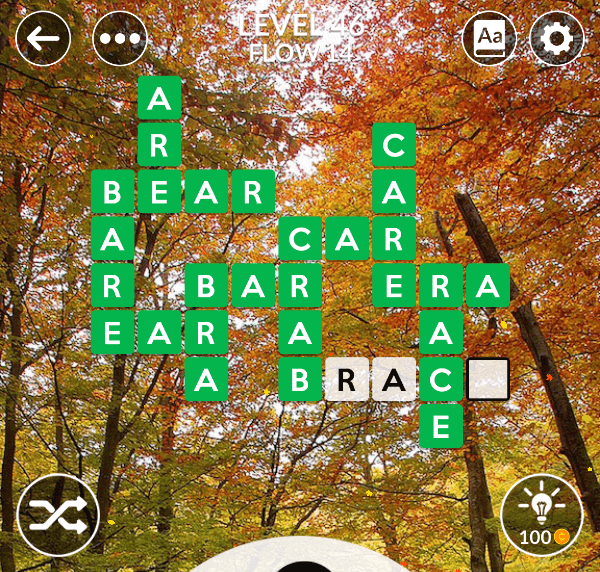Open the dictionary book icon
This screenshot has height=572, width=600.
[489, 40]
